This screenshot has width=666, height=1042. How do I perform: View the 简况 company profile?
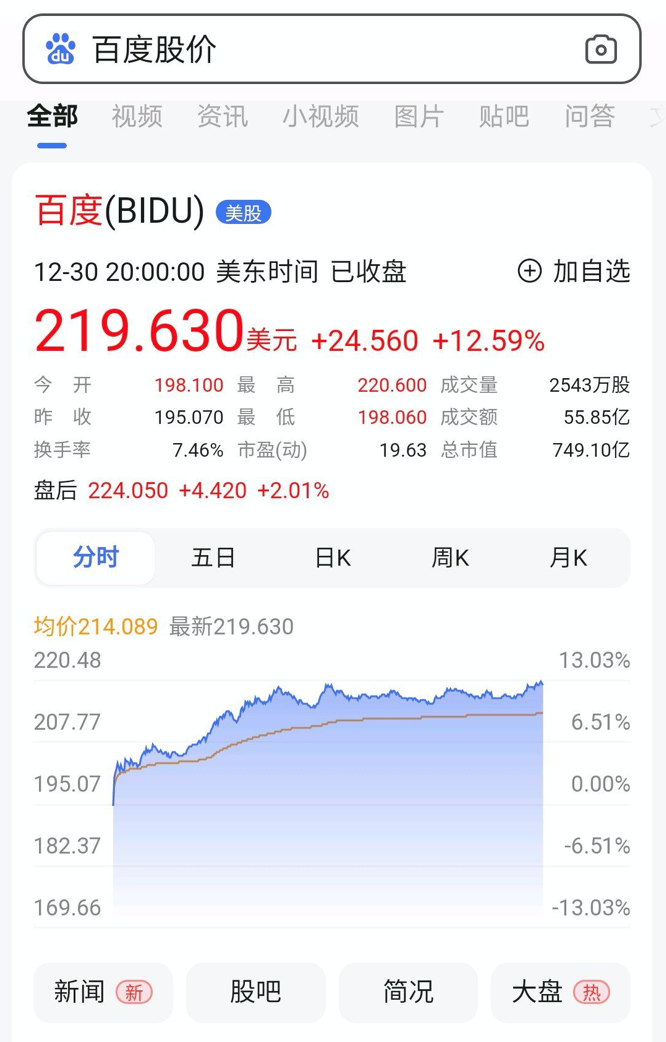pos(409,992)
